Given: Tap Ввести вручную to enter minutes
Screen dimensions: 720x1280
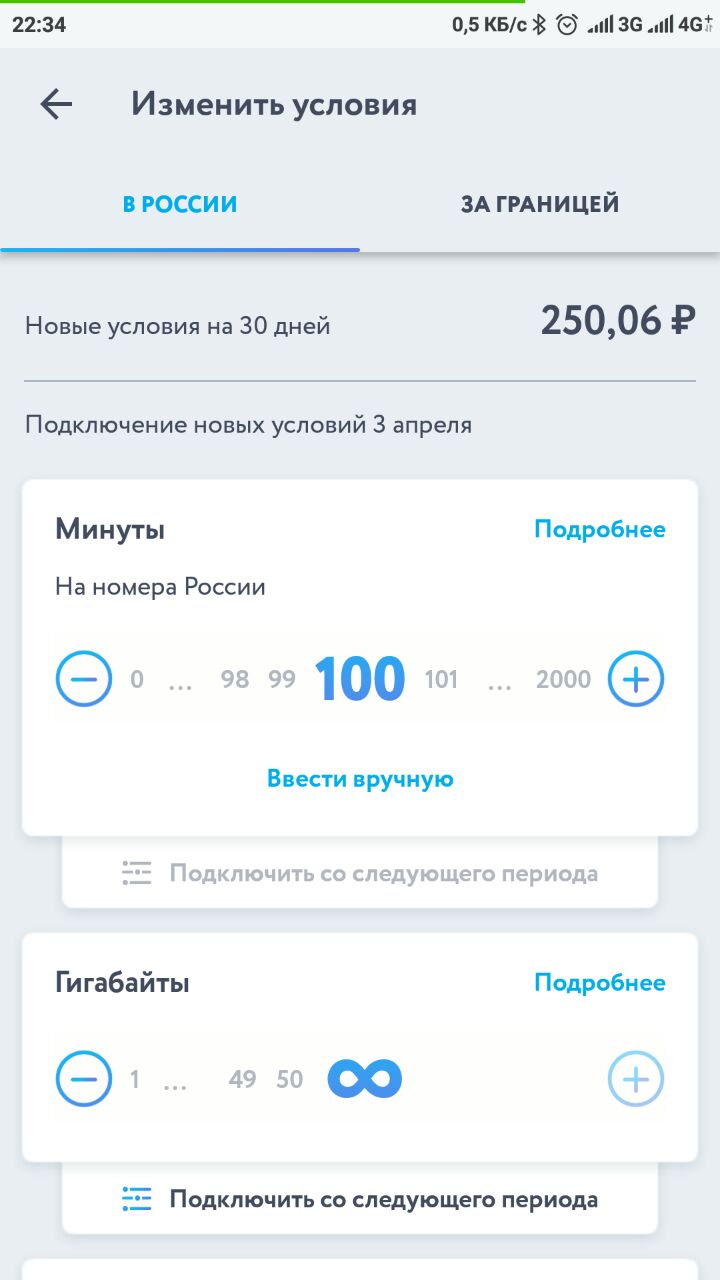Looking at the screenshot, I should (x=360, y=779).
